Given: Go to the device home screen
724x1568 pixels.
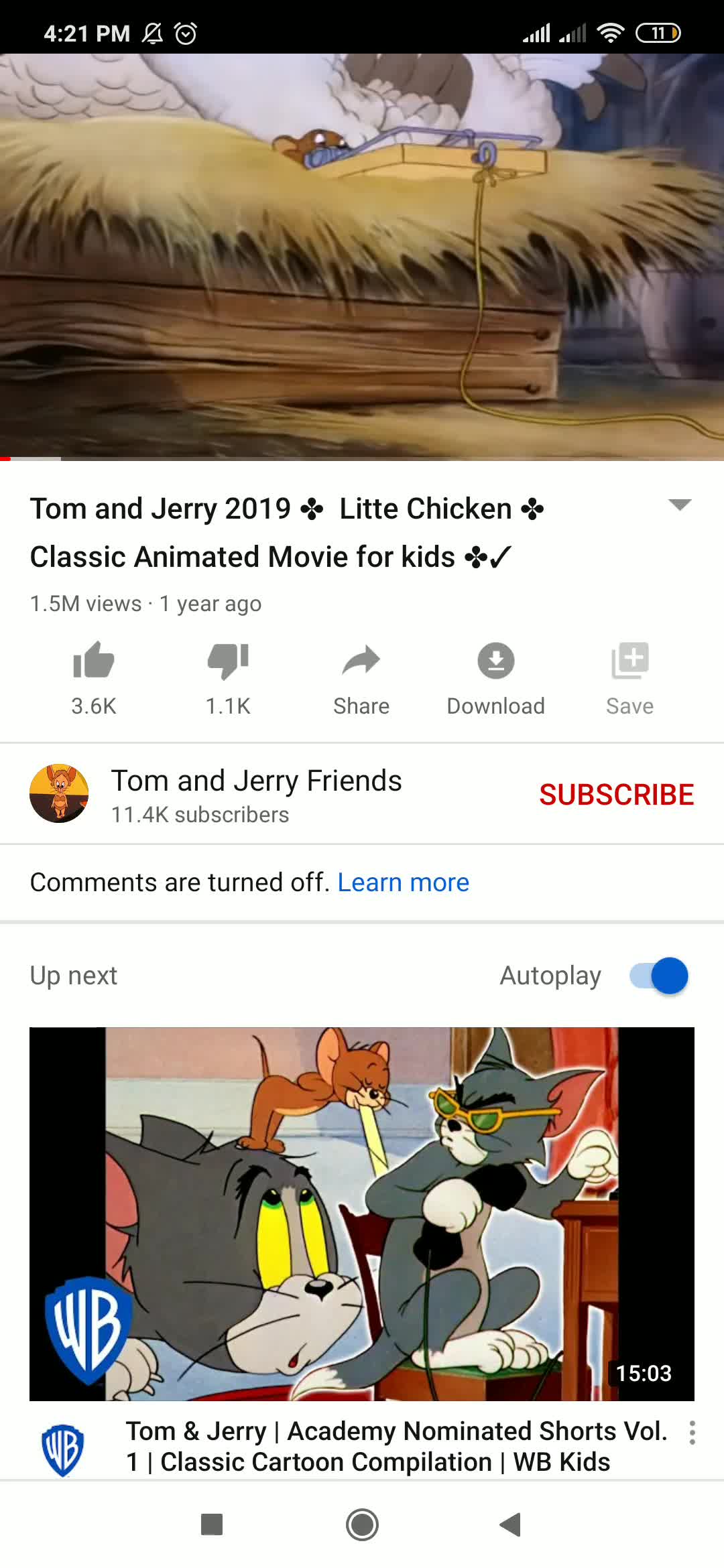Looking at the screenshot, I should [x=362, y=1524].
